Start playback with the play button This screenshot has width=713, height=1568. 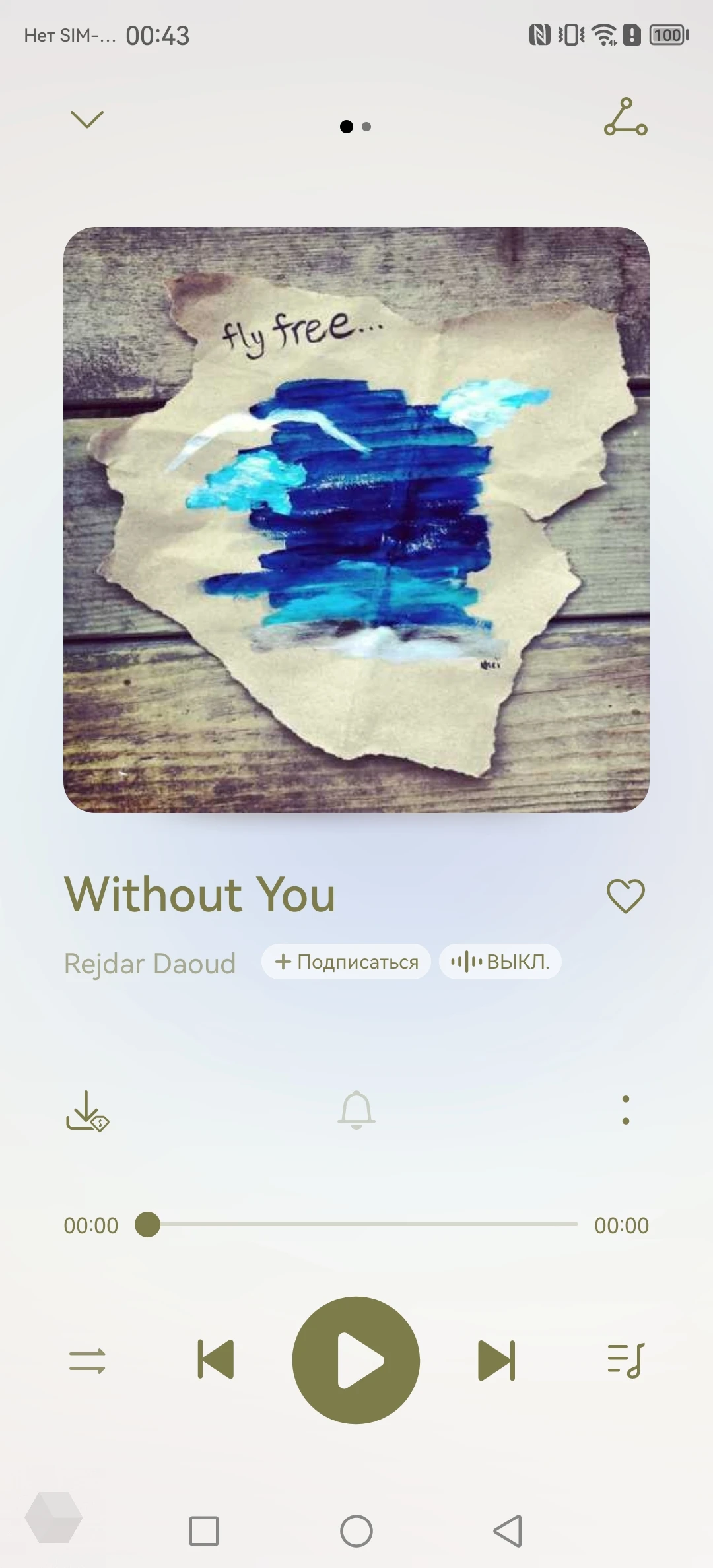[x=356, y=1360]
